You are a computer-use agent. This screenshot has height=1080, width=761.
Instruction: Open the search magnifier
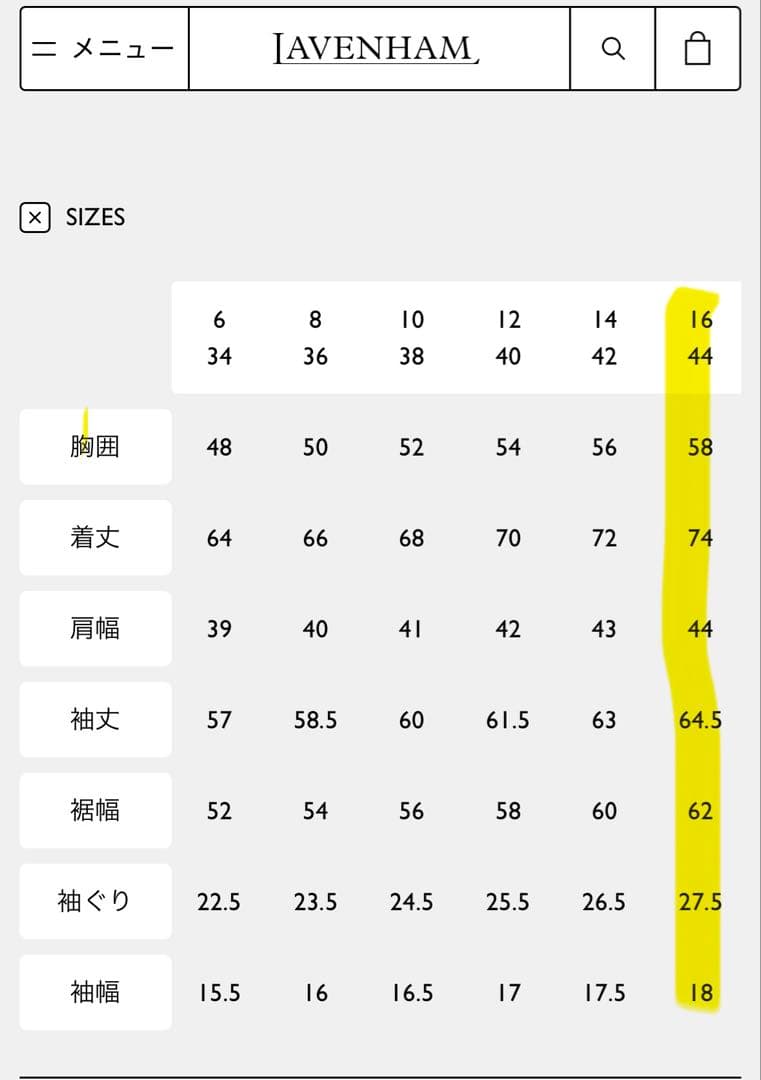(x=613, y=48)
